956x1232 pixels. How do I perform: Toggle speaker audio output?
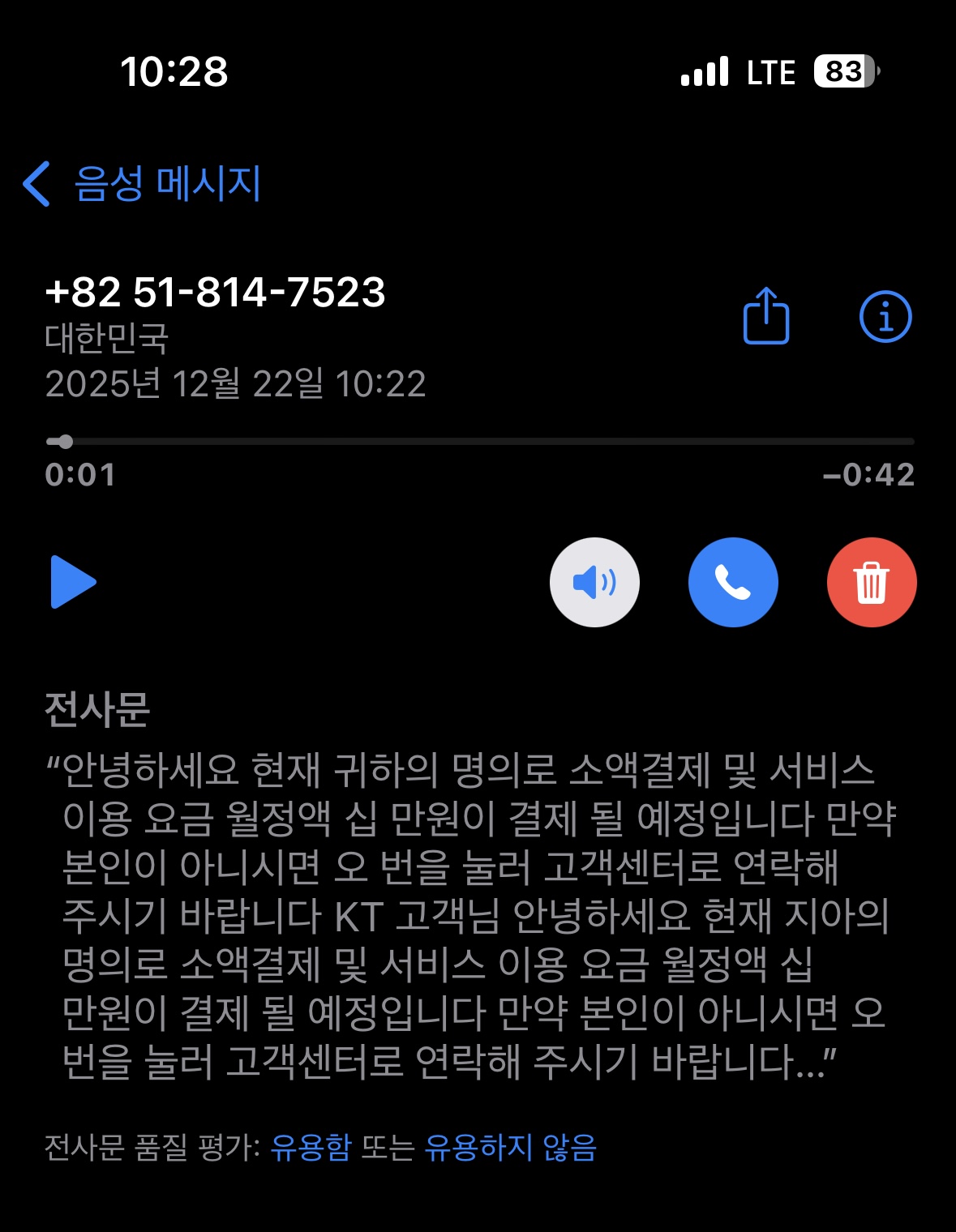coord(594,582)
